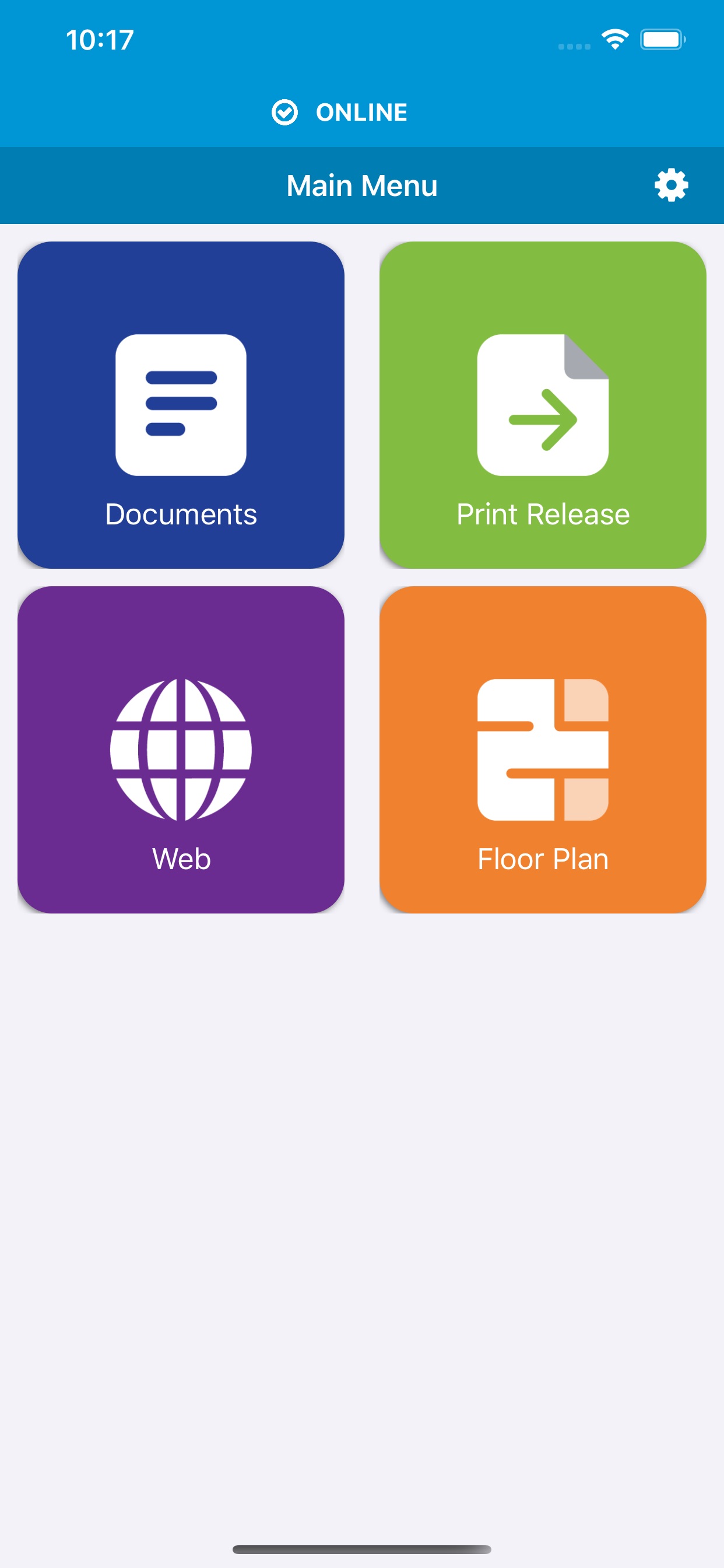The height and width of the screenshot is (1568, 724).
Task: Open the settings gear icon
Action: click(x=671, y=185)
